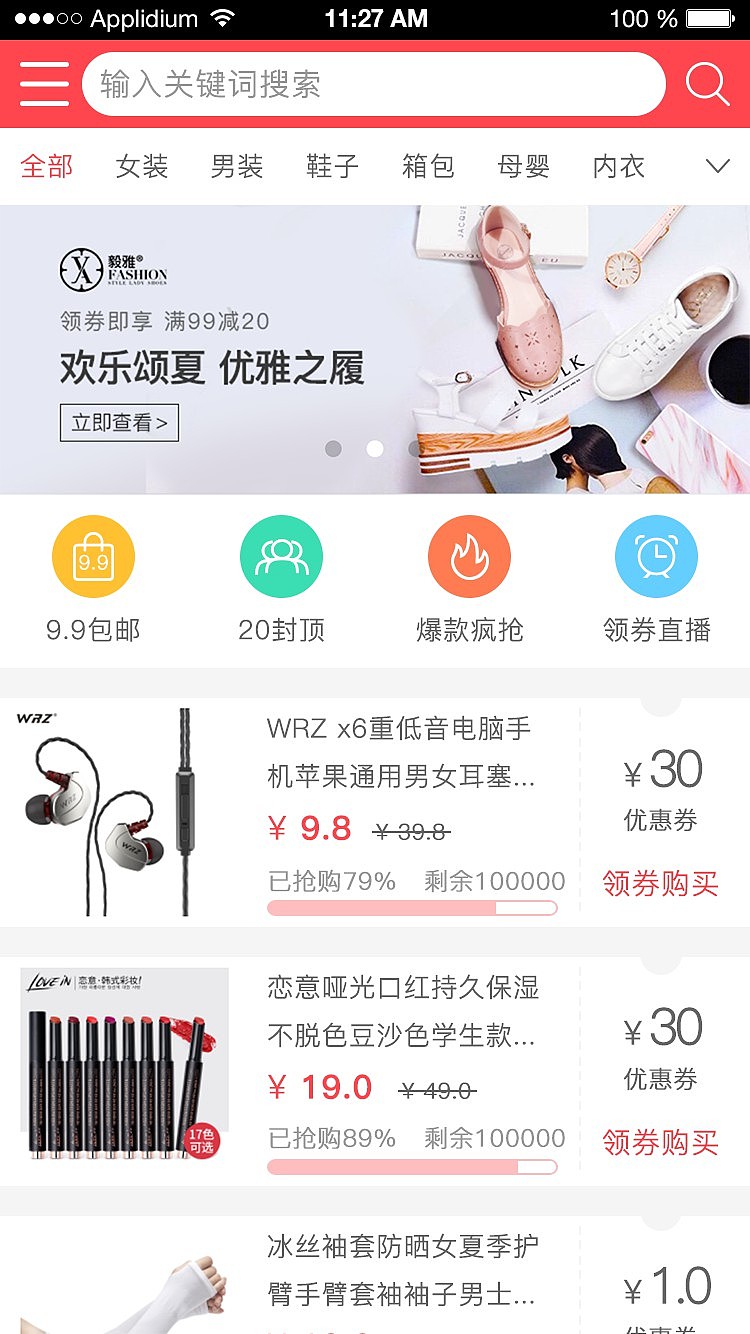Select the 20封顶 group icon
Image resolution: width=750 pixels, height=1334 pixels.
(281, 555)
